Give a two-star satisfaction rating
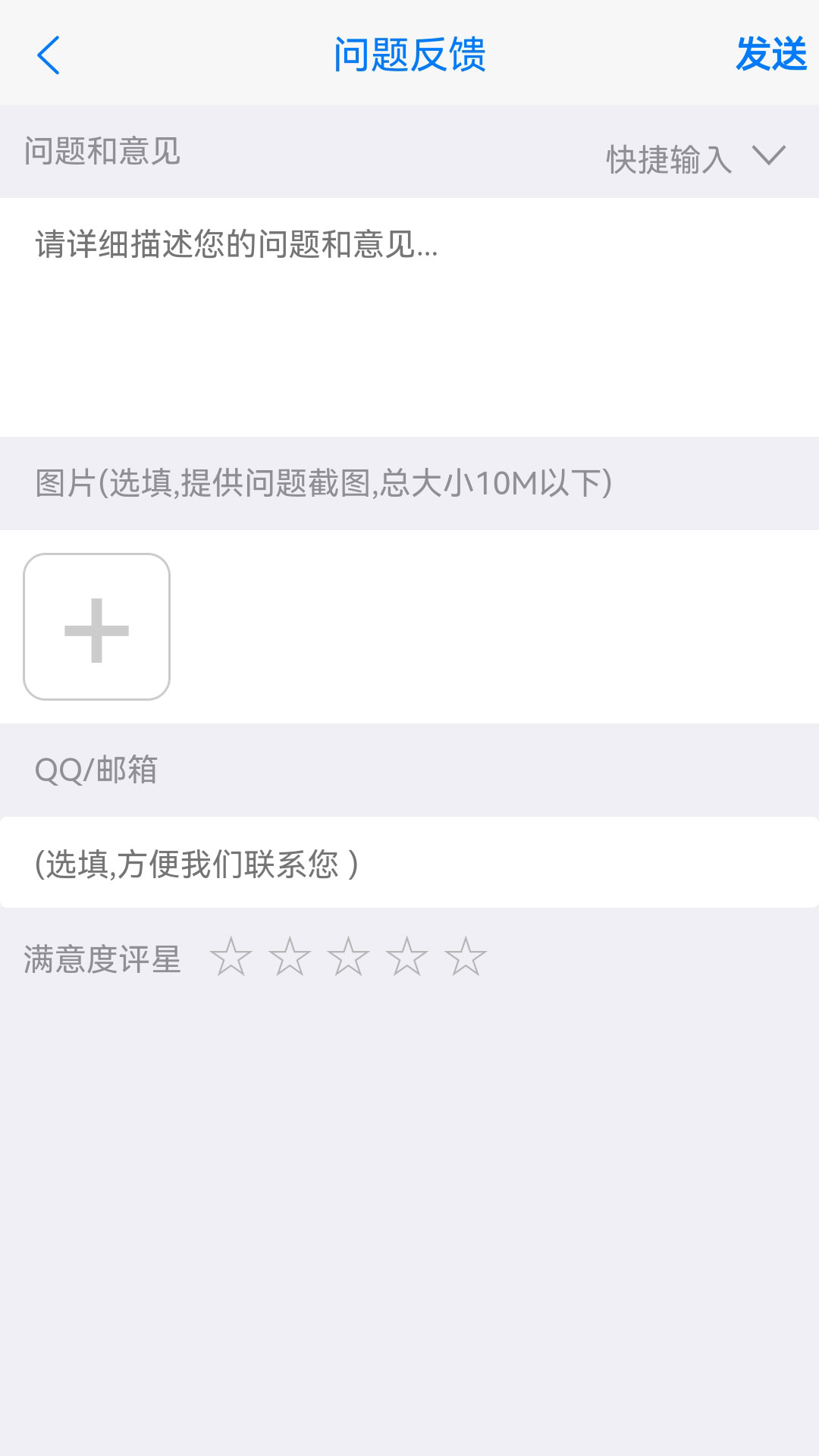 coord(290,957)
